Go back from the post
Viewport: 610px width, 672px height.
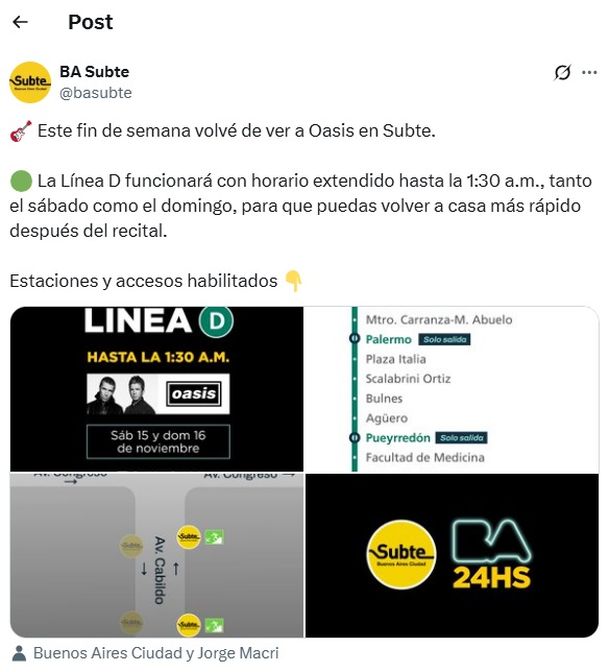20,22
